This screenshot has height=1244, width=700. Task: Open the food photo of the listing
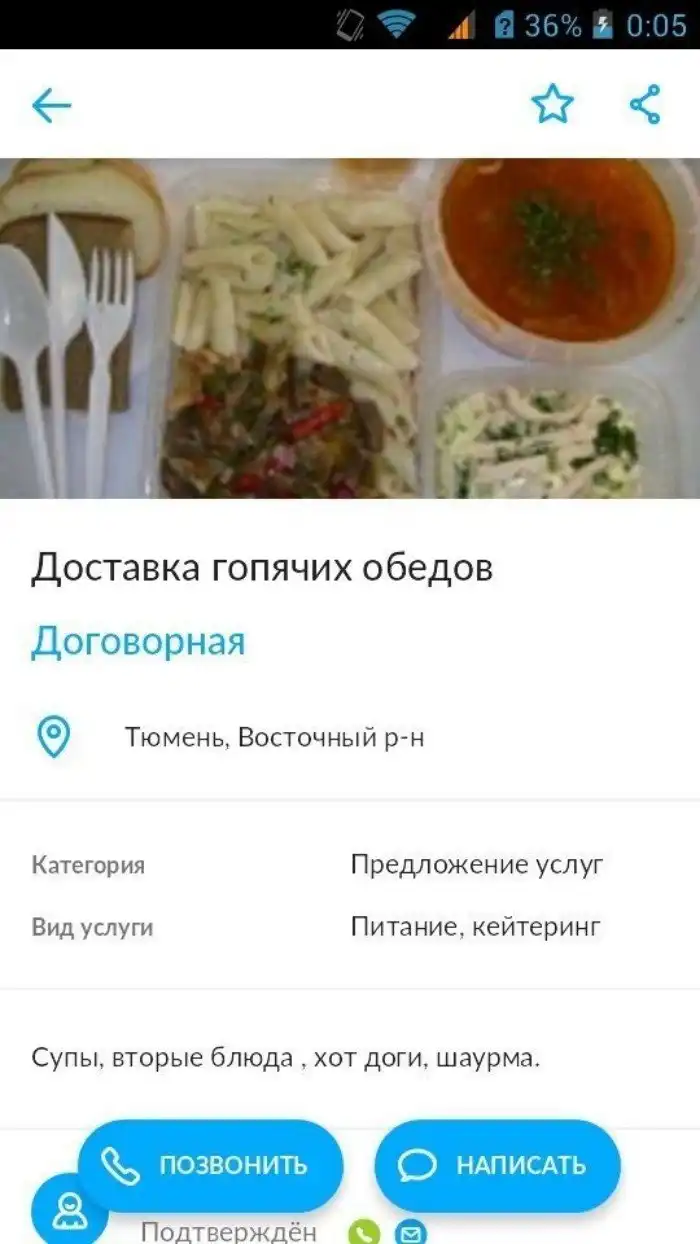350,328
